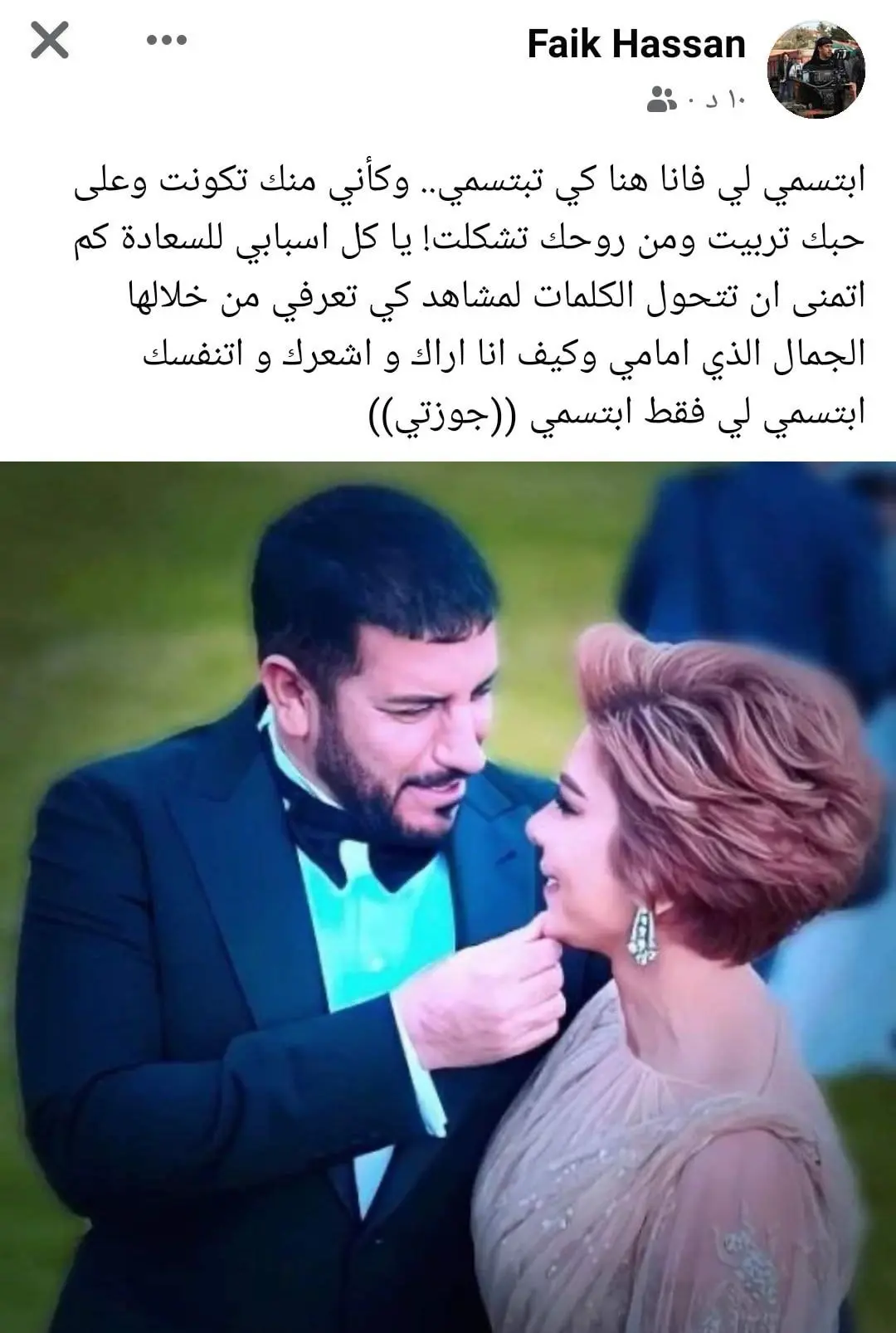Open the couple photo in the post
The height and width of the screenshot is (1333, 896).
point(448,896)
